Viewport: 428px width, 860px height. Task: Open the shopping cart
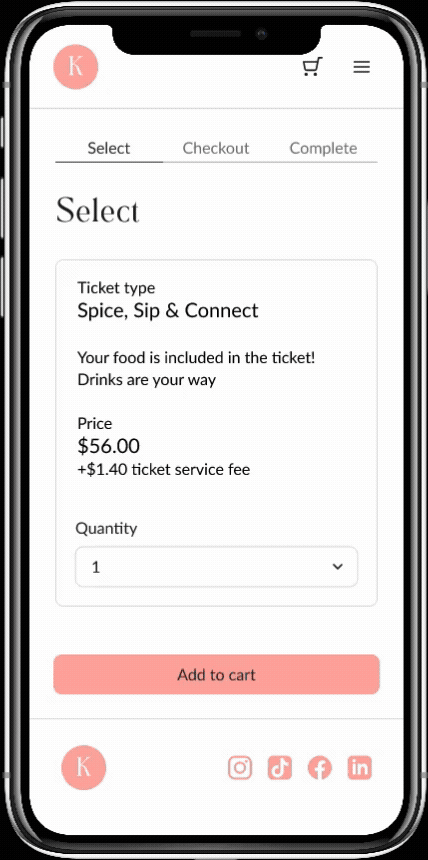point(312,67)
